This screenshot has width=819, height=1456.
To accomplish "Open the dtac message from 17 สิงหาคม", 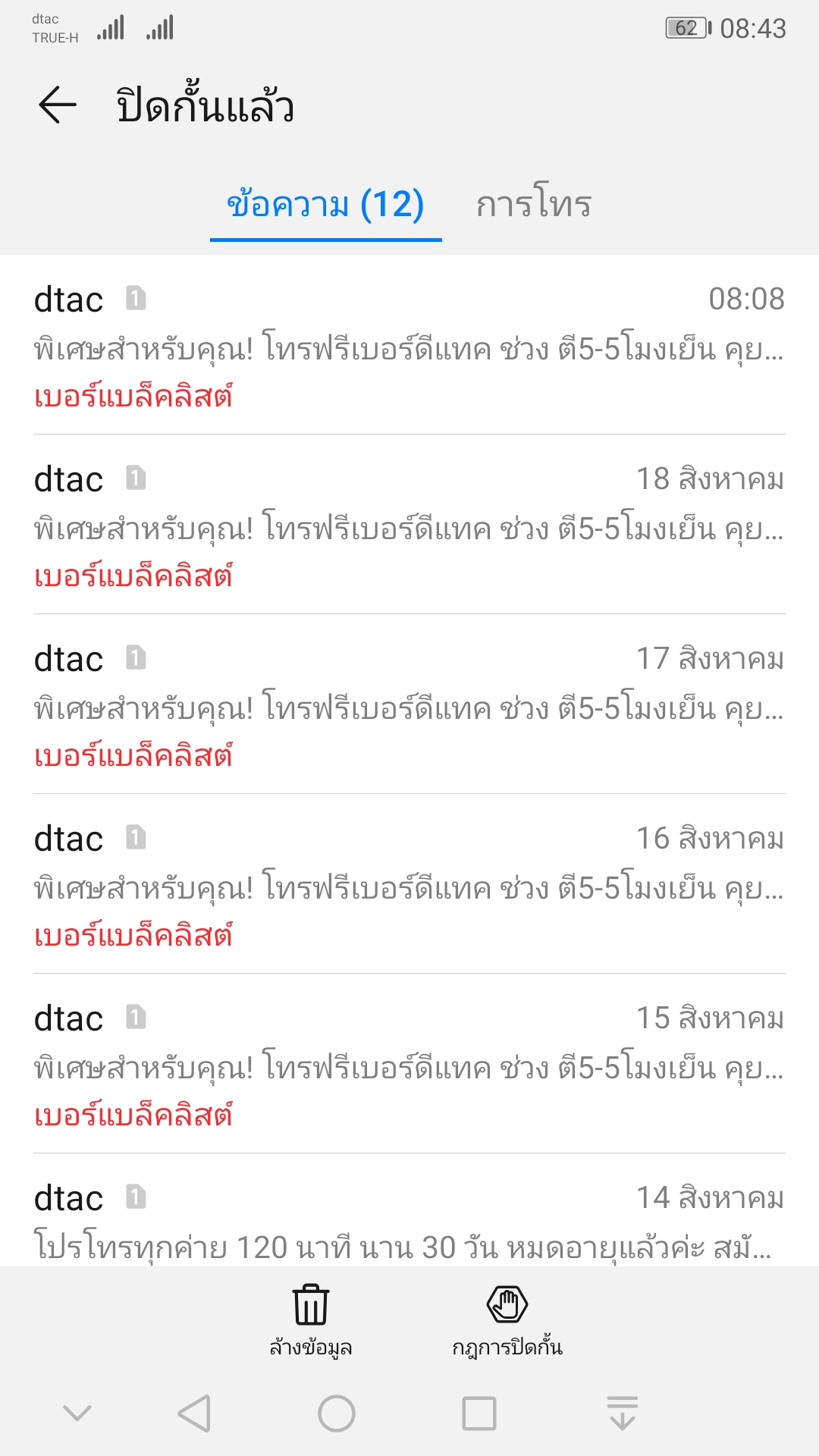I will tap(409, 704).
